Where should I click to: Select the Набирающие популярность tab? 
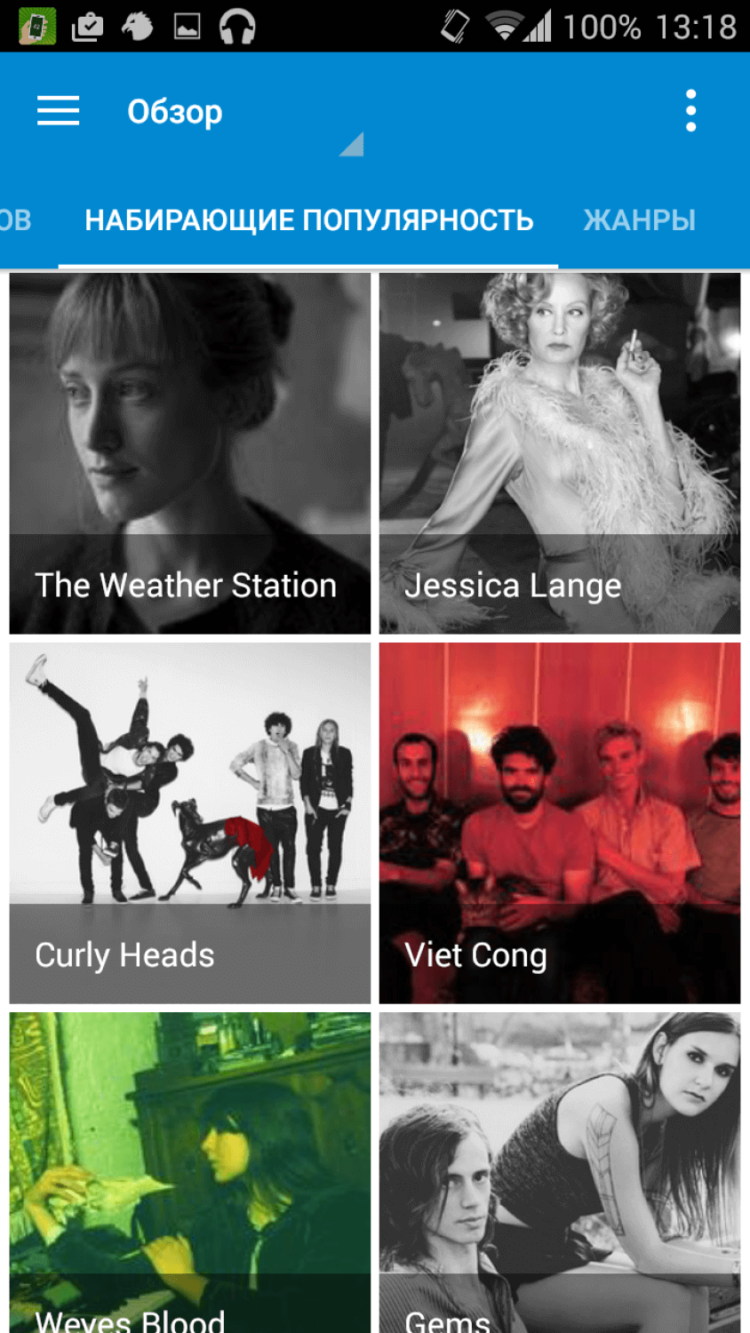pos(308,220)
